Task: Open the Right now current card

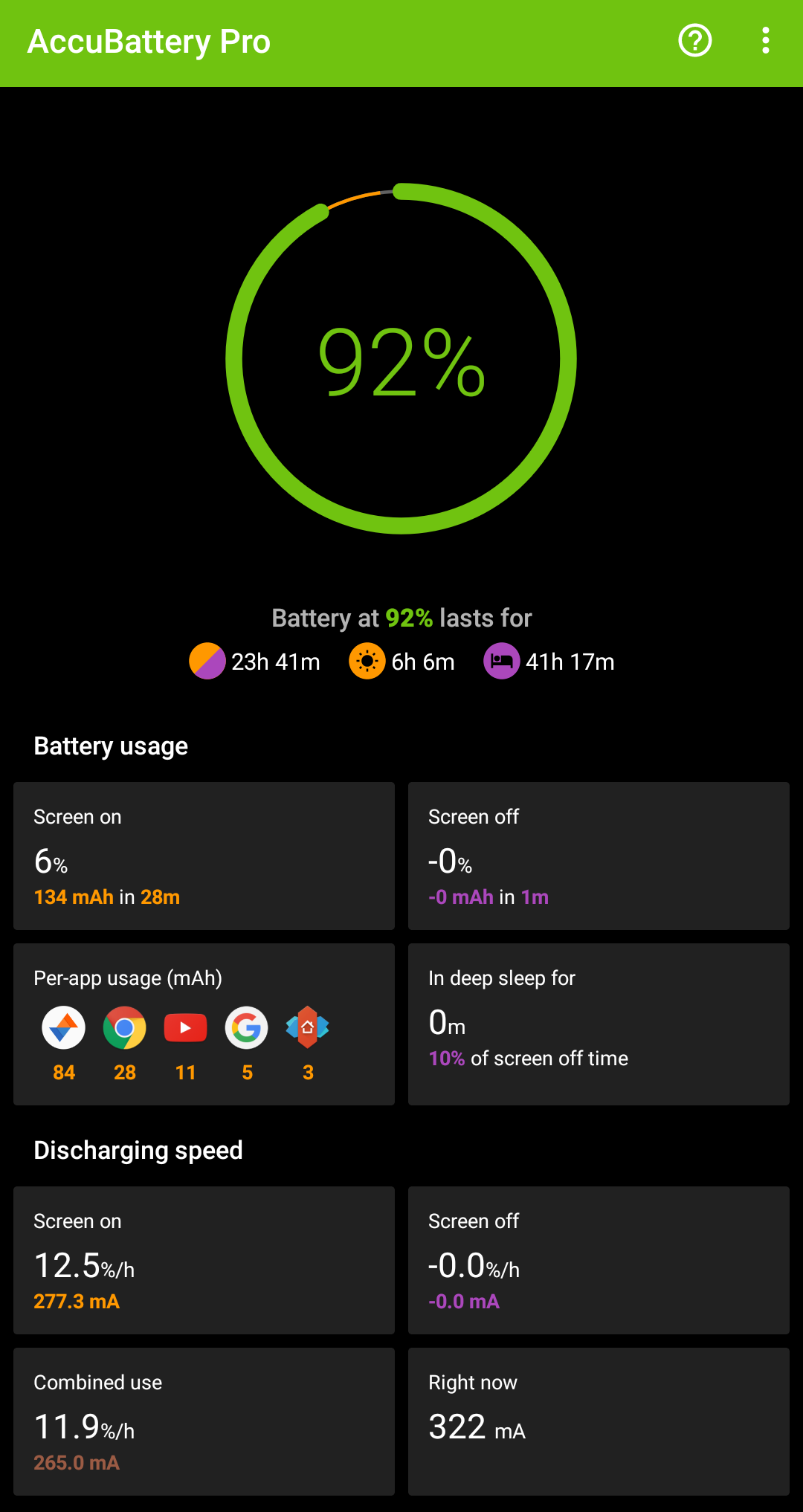Action: (599, 1421)
